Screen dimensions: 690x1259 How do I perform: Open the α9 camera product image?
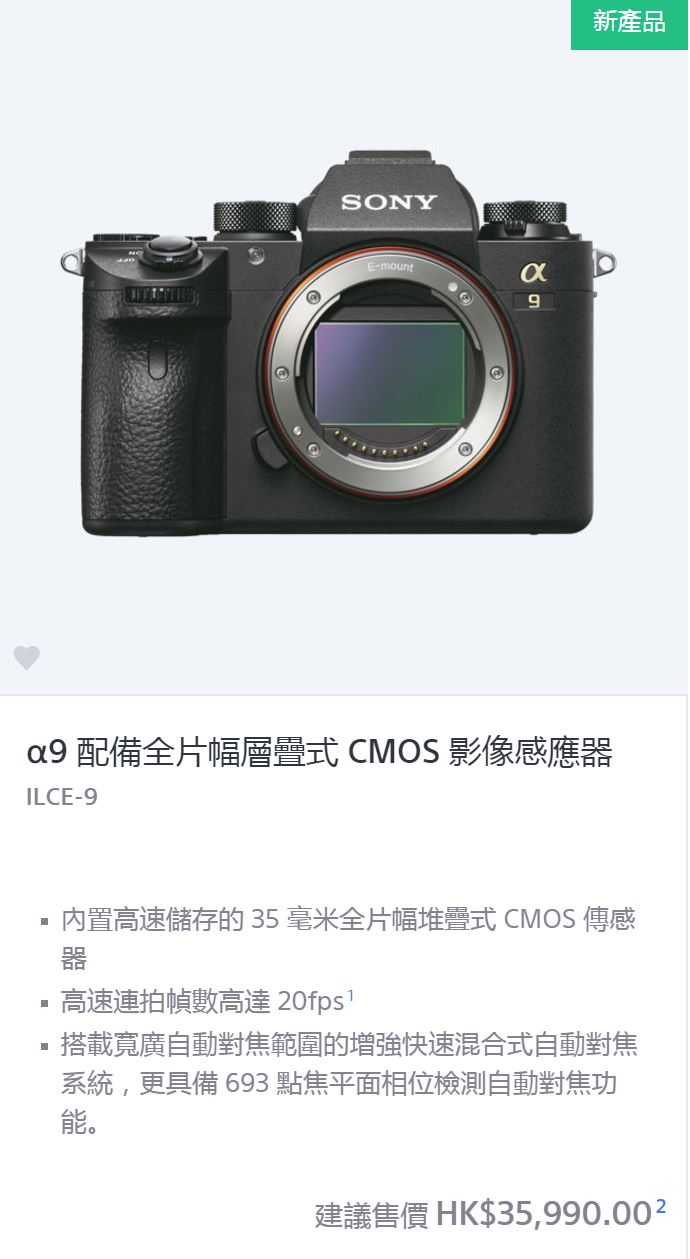click(338, 345)
